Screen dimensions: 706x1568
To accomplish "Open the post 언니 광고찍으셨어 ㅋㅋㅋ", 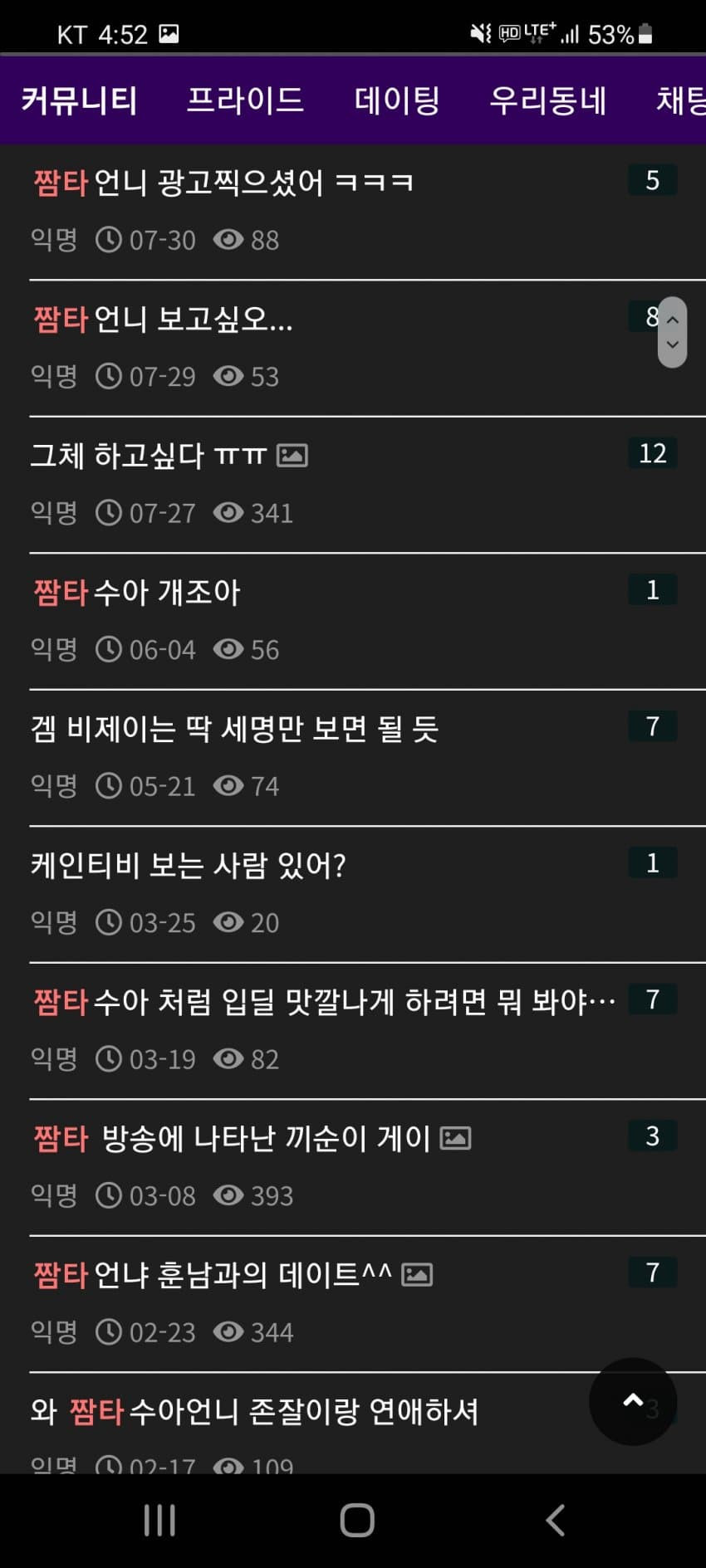I will point(253,183).
